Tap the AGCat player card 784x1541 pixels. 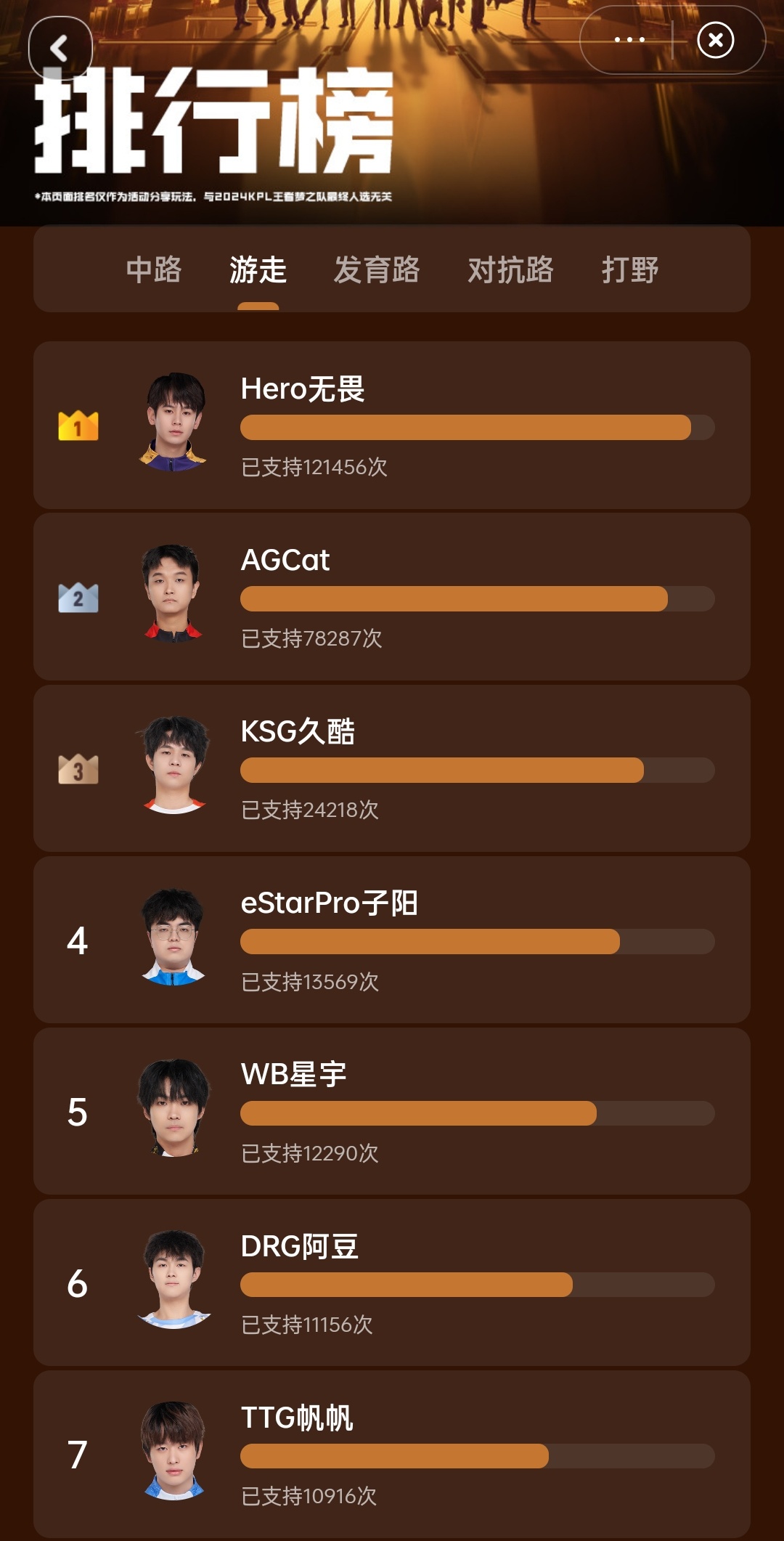[x=392, y=596]
